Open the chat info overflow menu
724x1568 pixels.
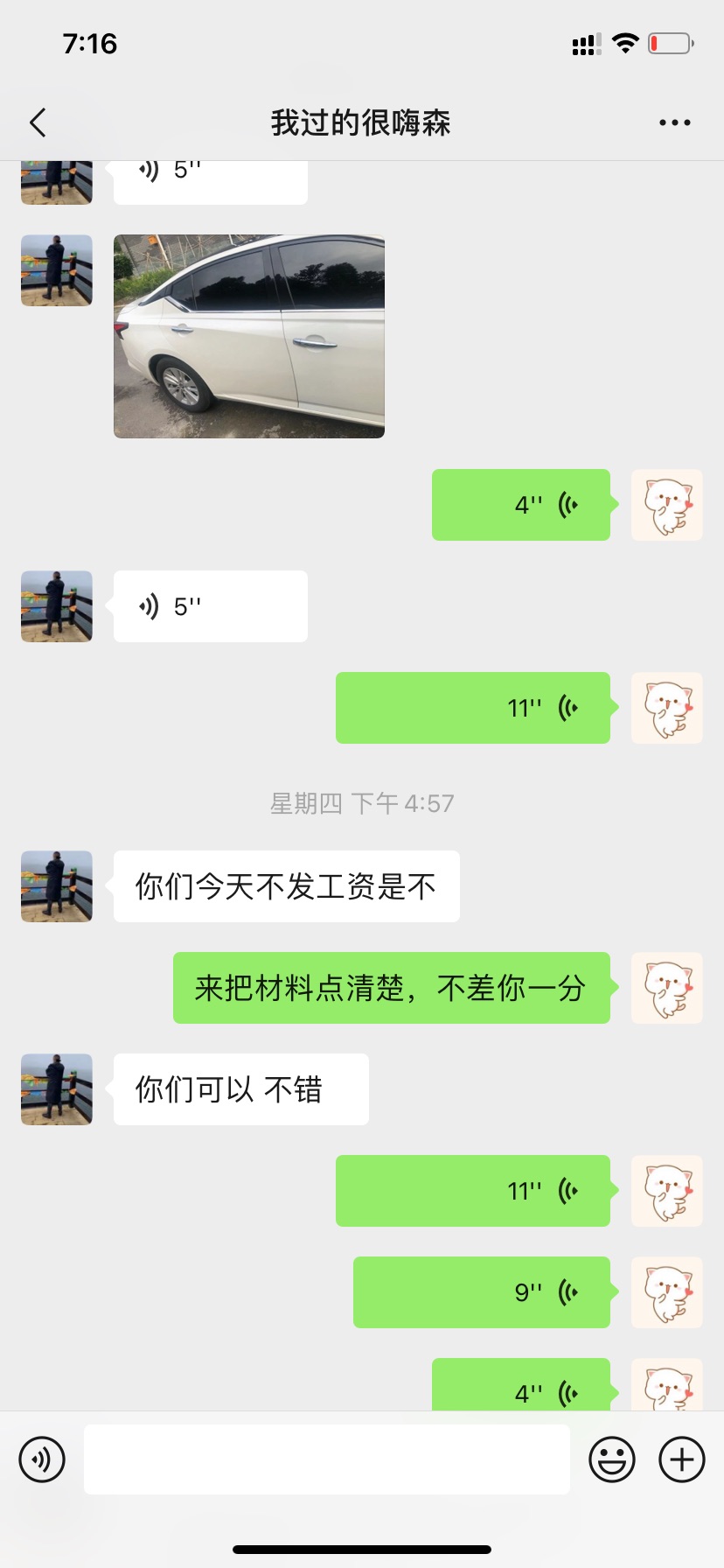click(674, 122)
